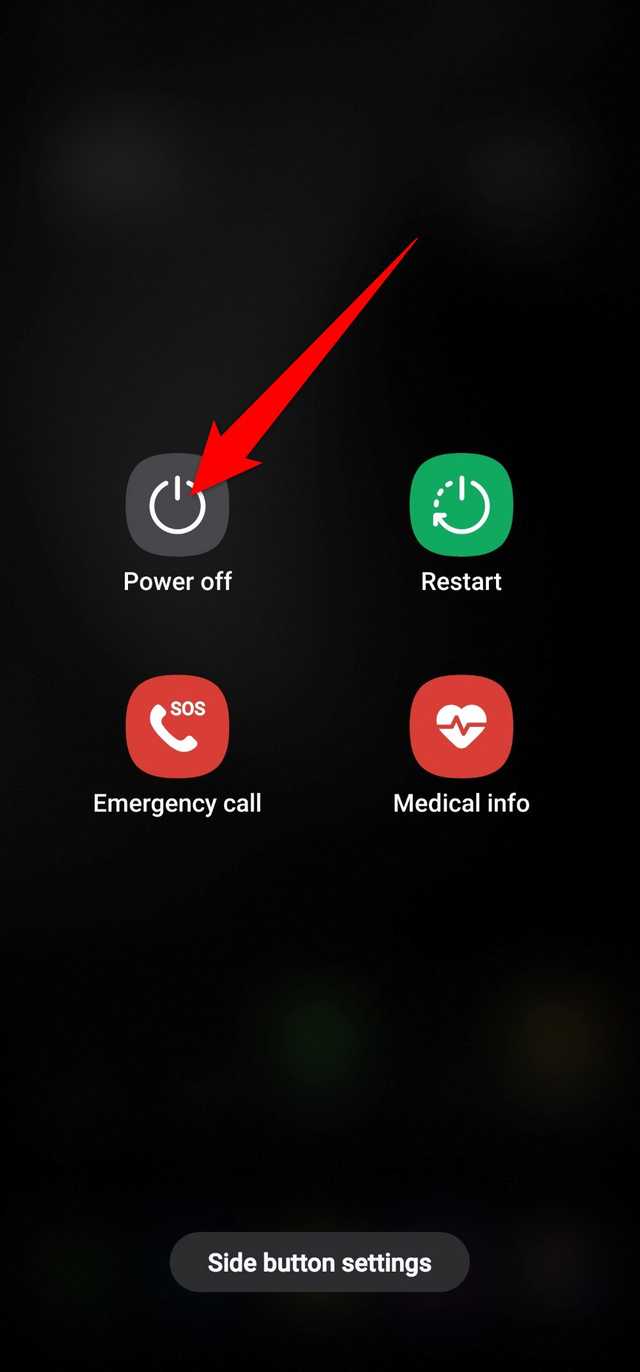This screenshot has height=1372, width=640.
Task: Restart the phone
Action: 461,505
